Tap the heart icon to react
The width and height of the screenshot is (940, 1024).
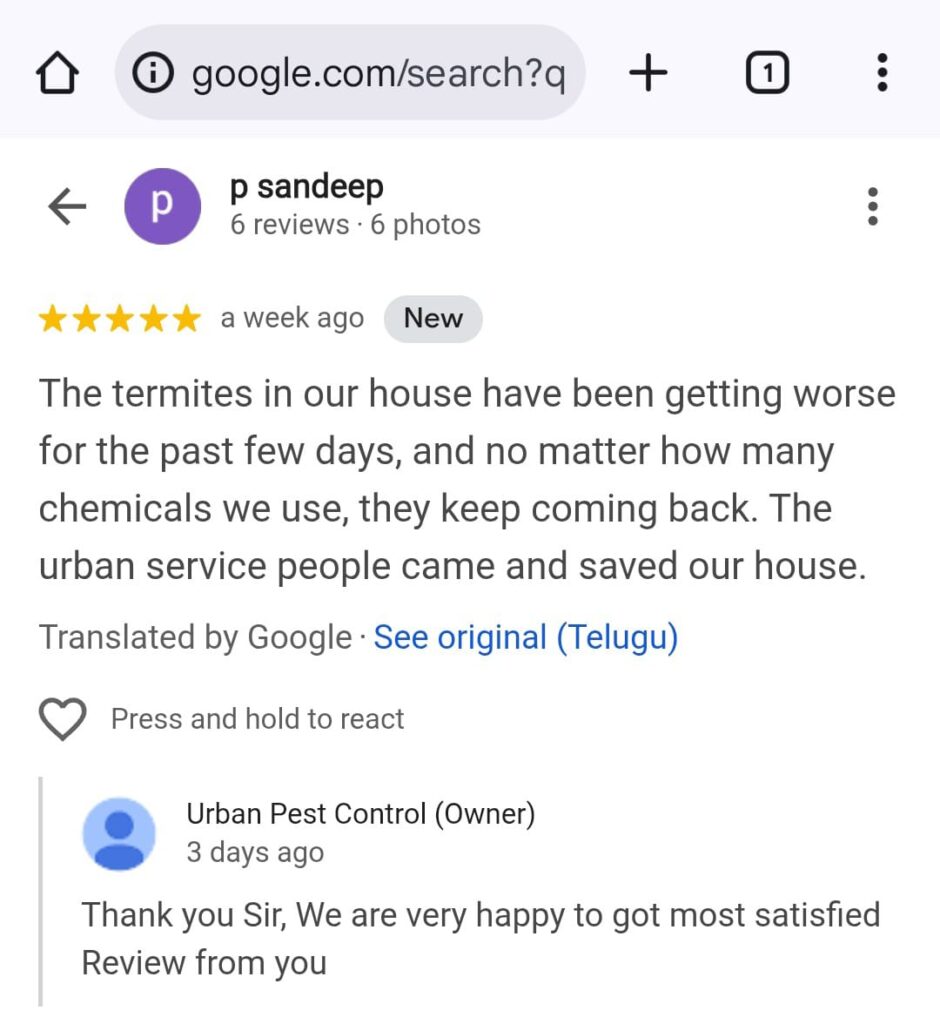click(62, 719)
